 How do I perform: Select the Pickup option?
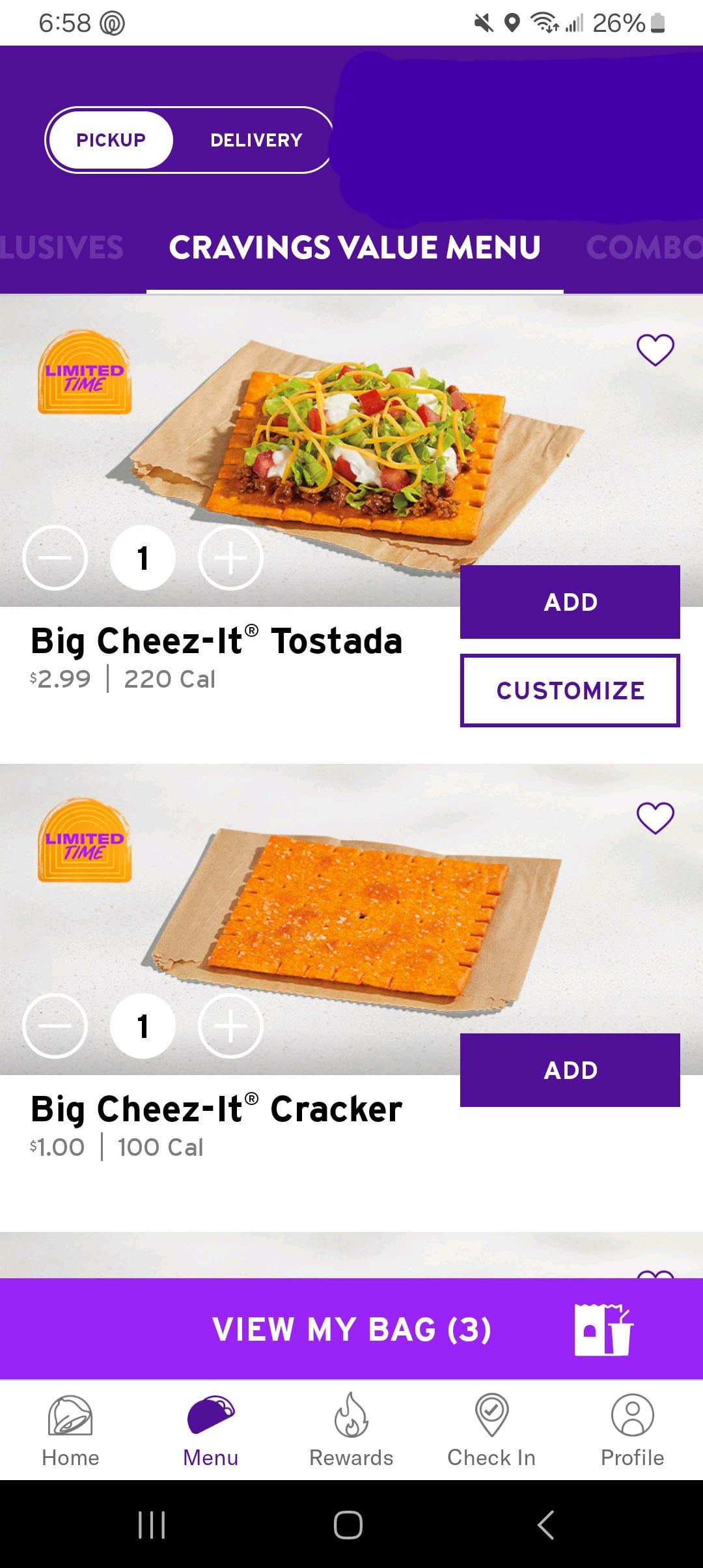coord(111,140)
